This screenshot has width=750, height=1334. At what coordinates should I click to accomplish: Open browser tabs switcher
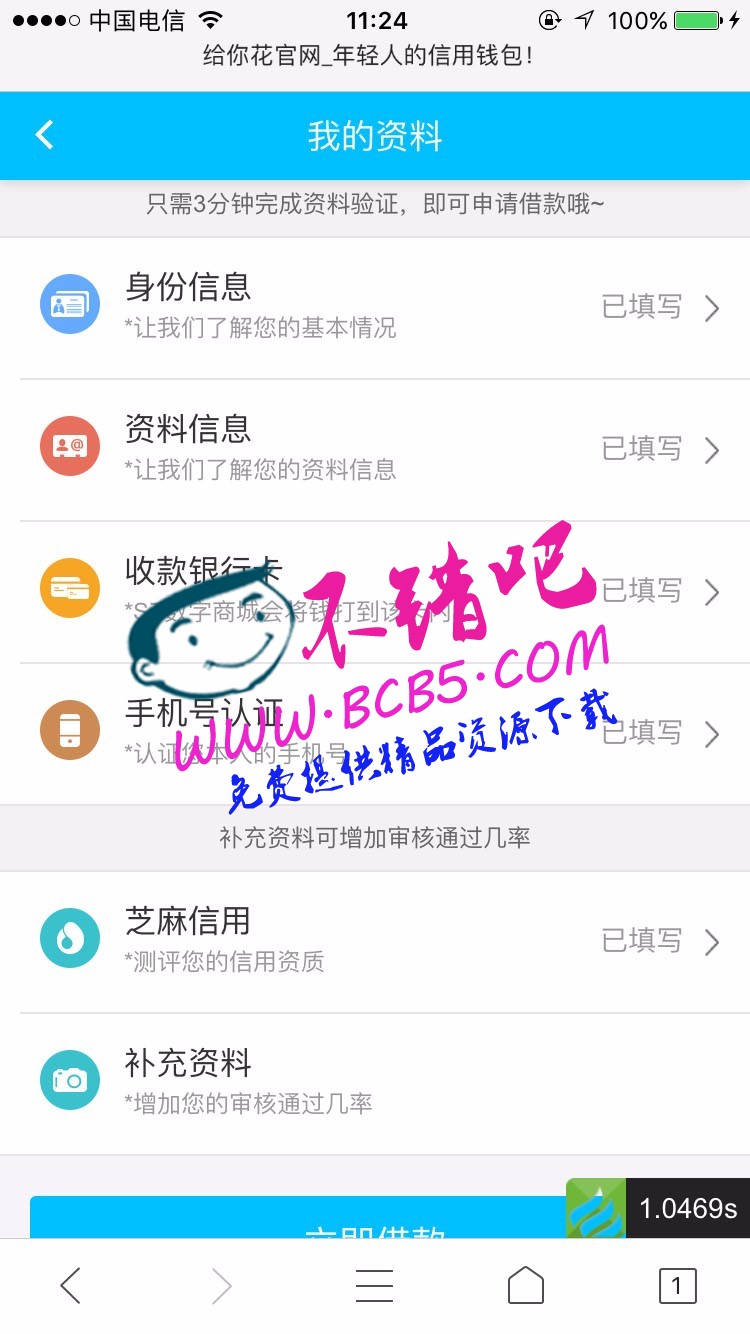click(677, 1286)
